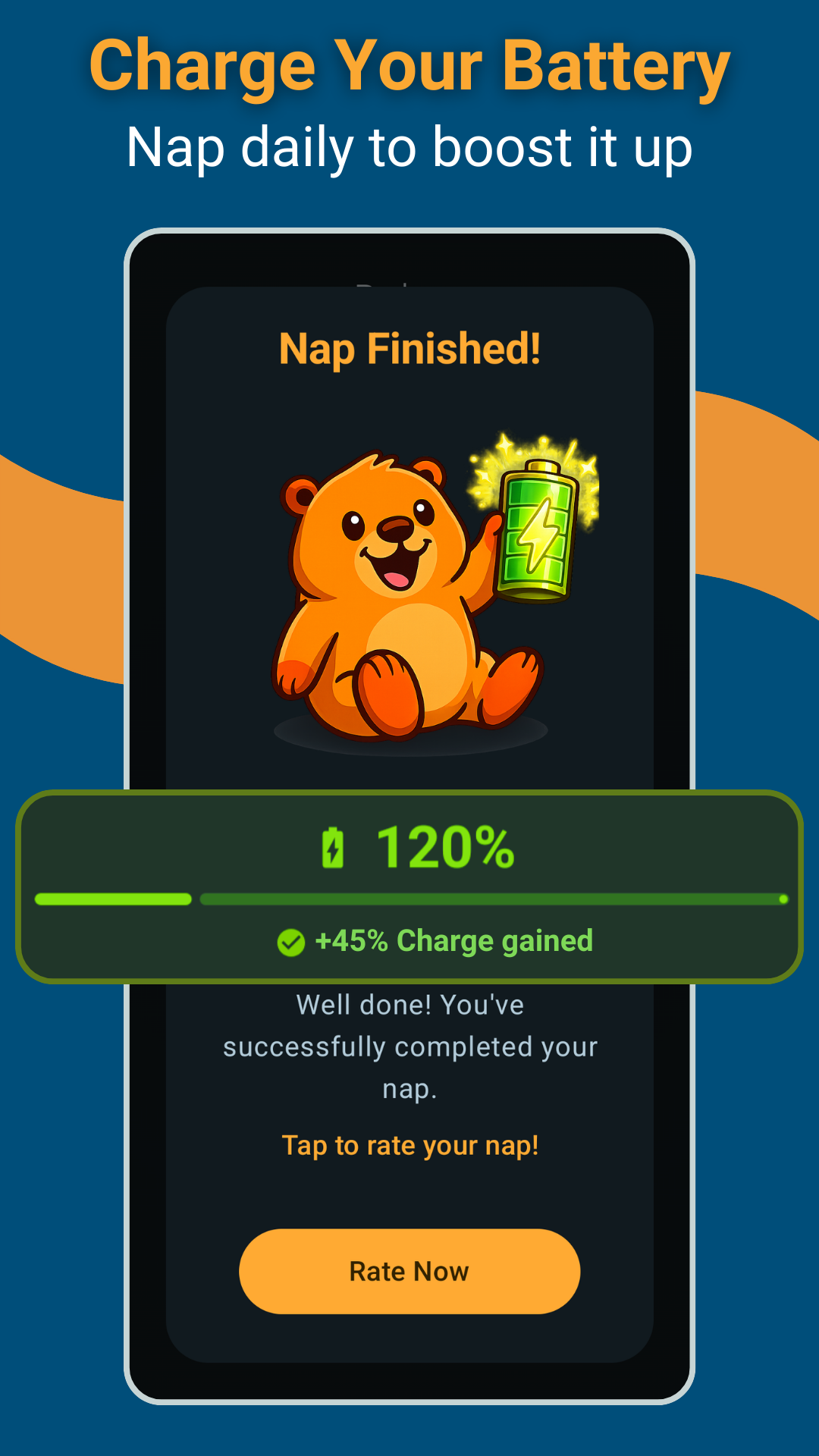Click the dot at the progress bar's end

pyautogui.click(x=782, y=899)
